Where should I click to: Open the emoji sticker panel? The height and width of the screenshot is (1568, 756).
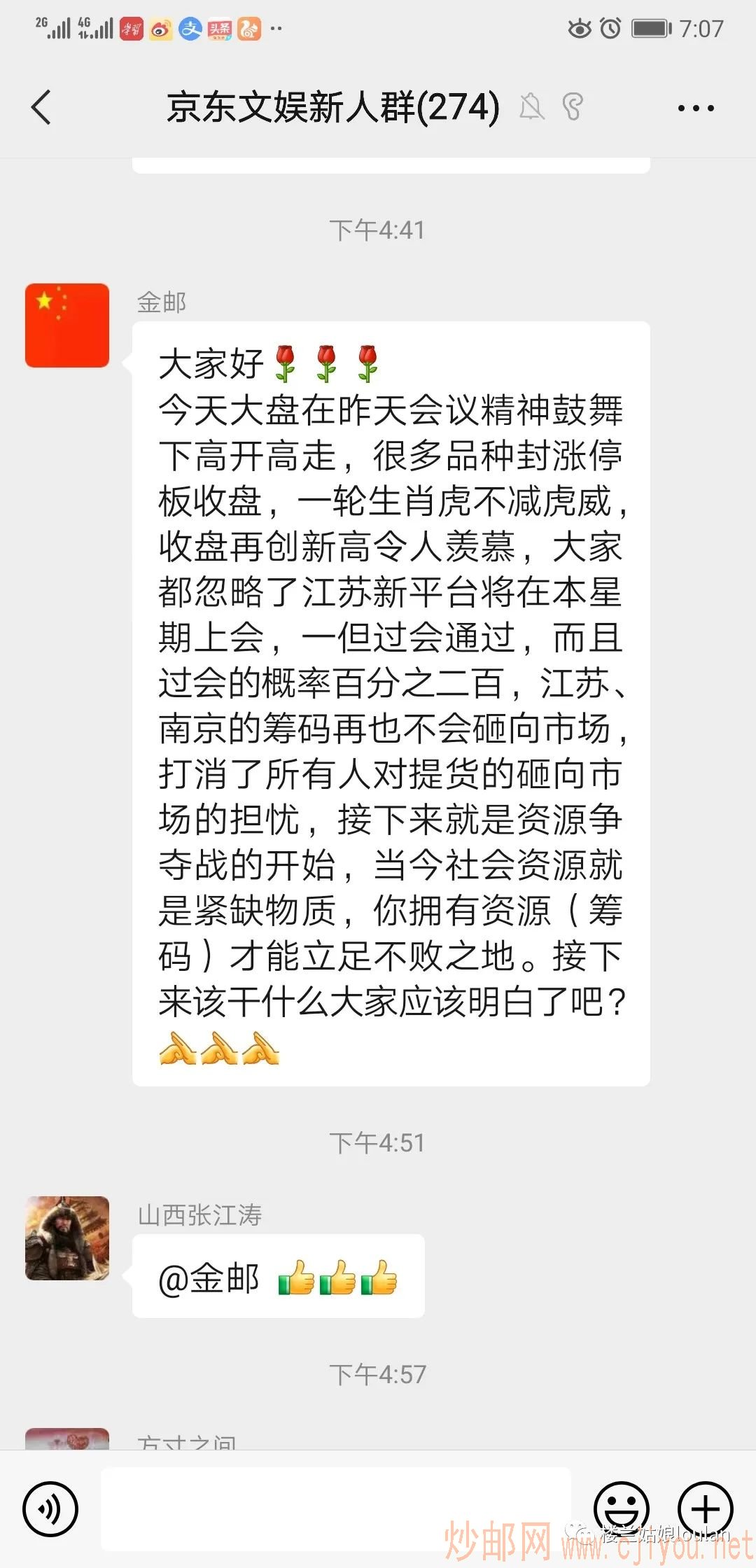621,1508
